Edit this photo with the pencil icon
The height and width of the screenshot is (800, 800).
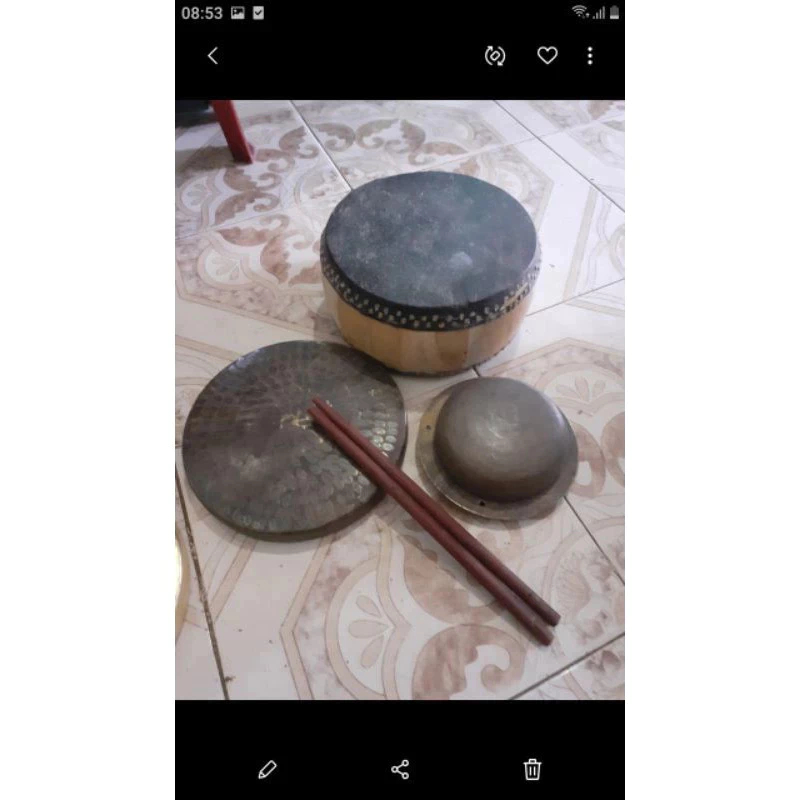tap(267, 769)
